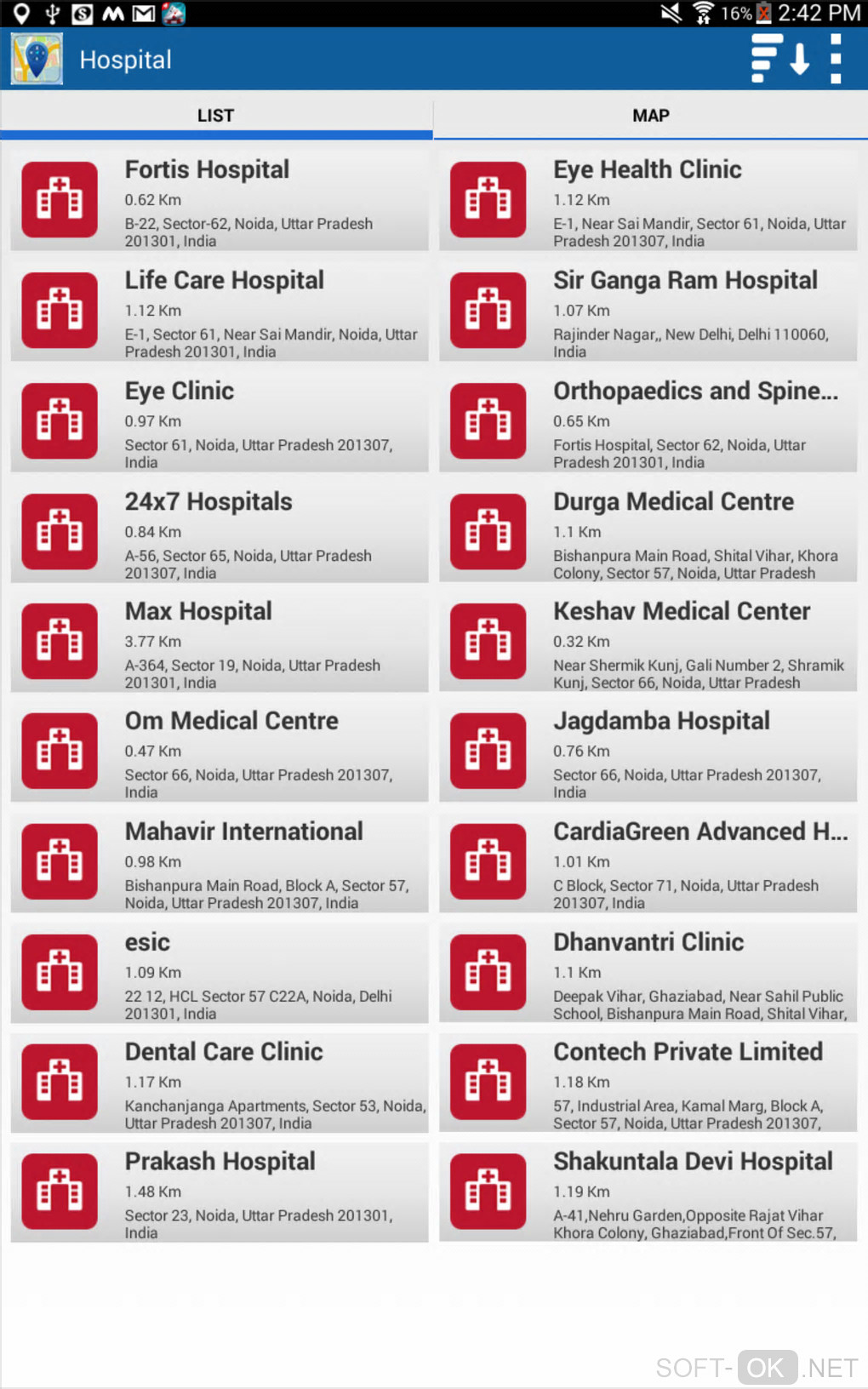Screen dimensions: 868x1389
Task: Select the LIST tab
Action: coord(215,116)
